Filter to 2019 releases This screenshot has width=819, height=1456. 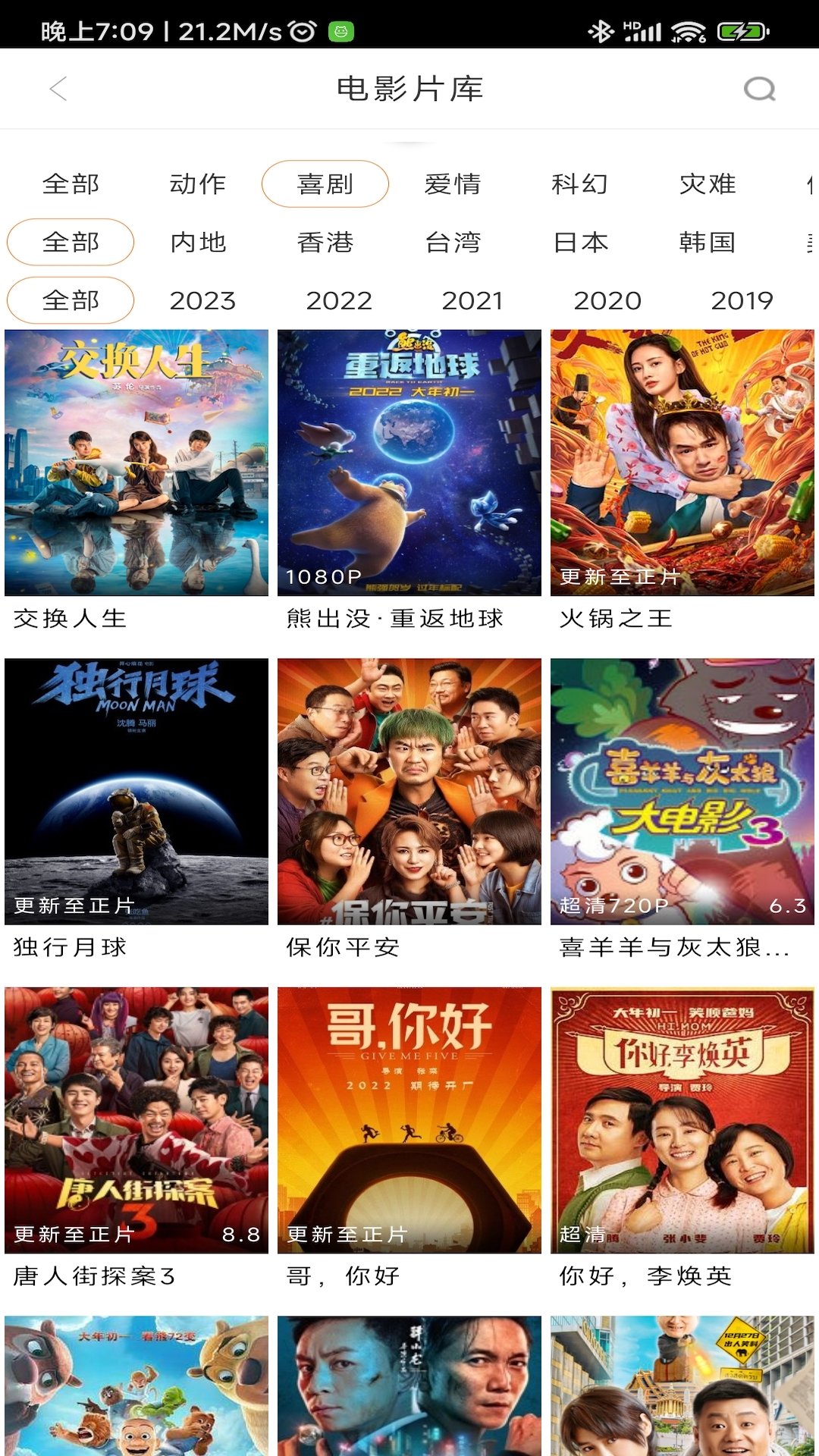click(x=742, y=301)
